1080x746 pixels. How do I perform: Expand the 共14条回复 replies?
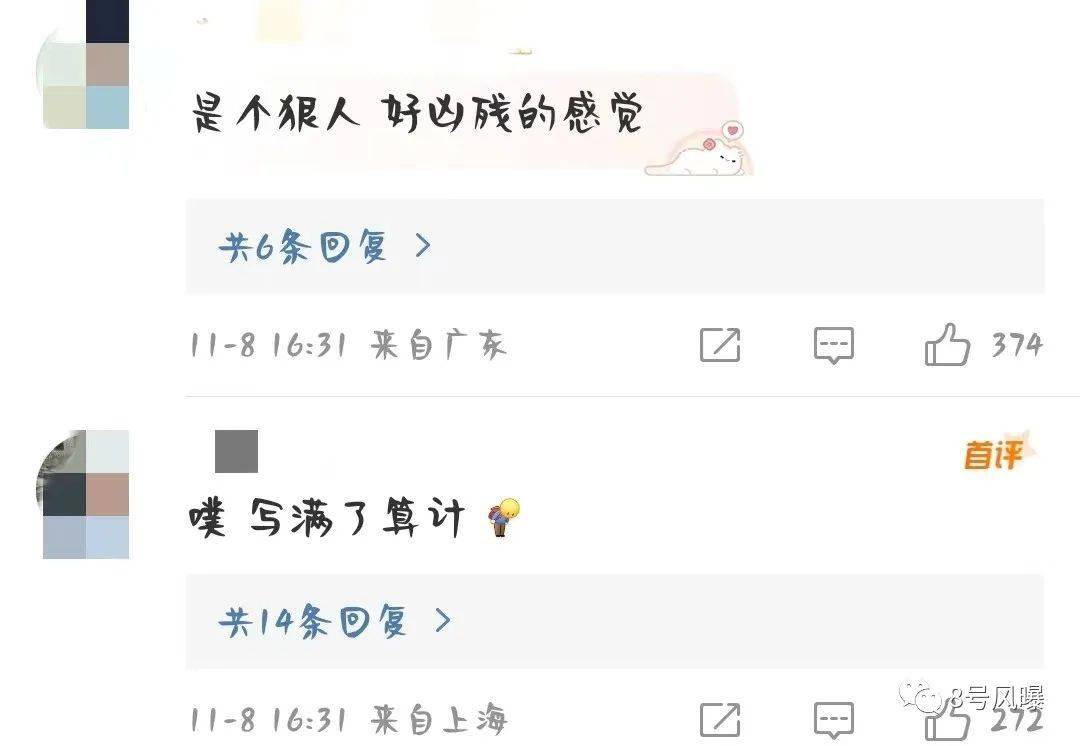point(335,622)
